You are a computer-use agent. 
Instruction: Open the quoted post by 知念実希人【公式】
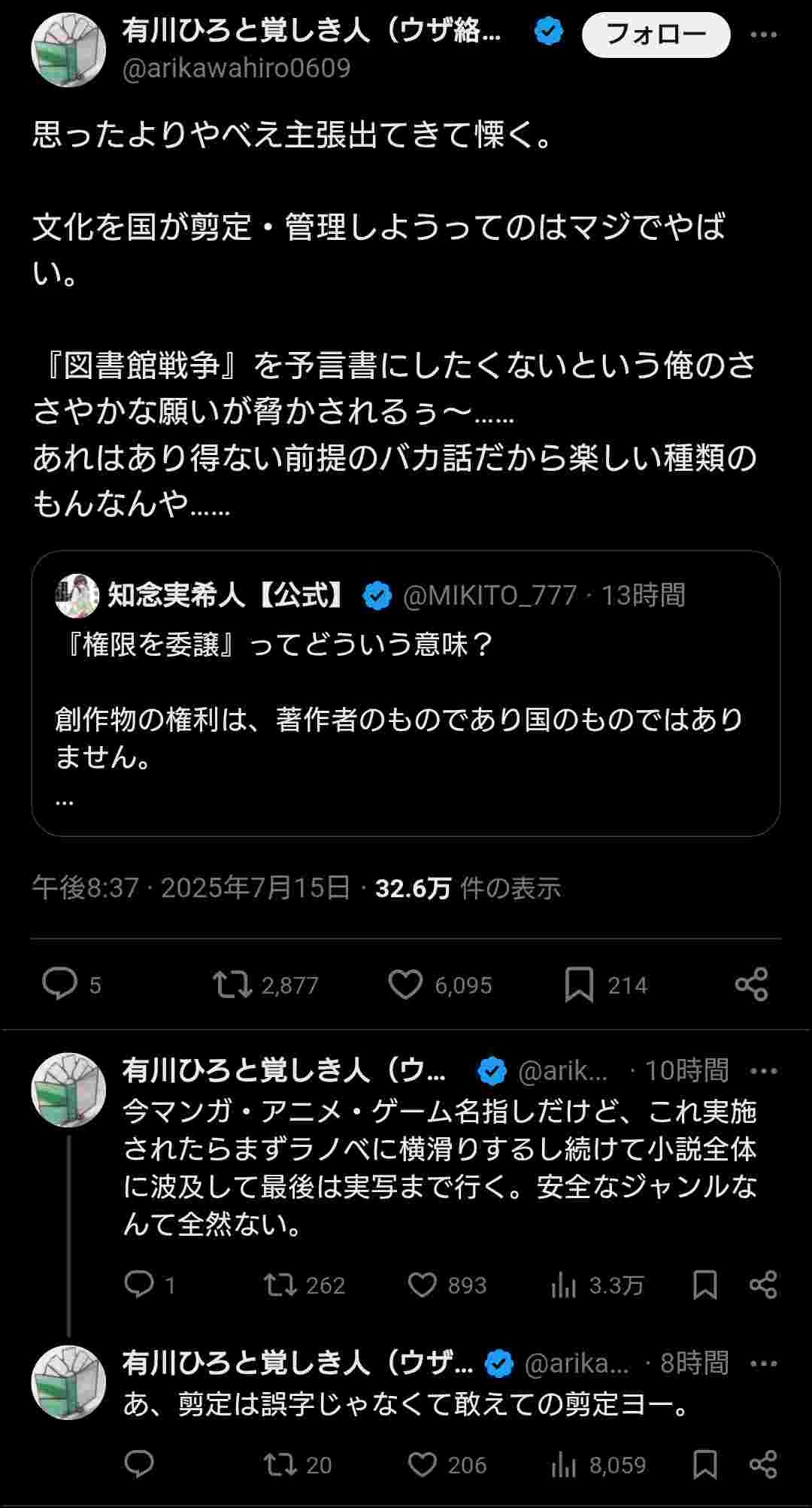(x=405, y=693)
